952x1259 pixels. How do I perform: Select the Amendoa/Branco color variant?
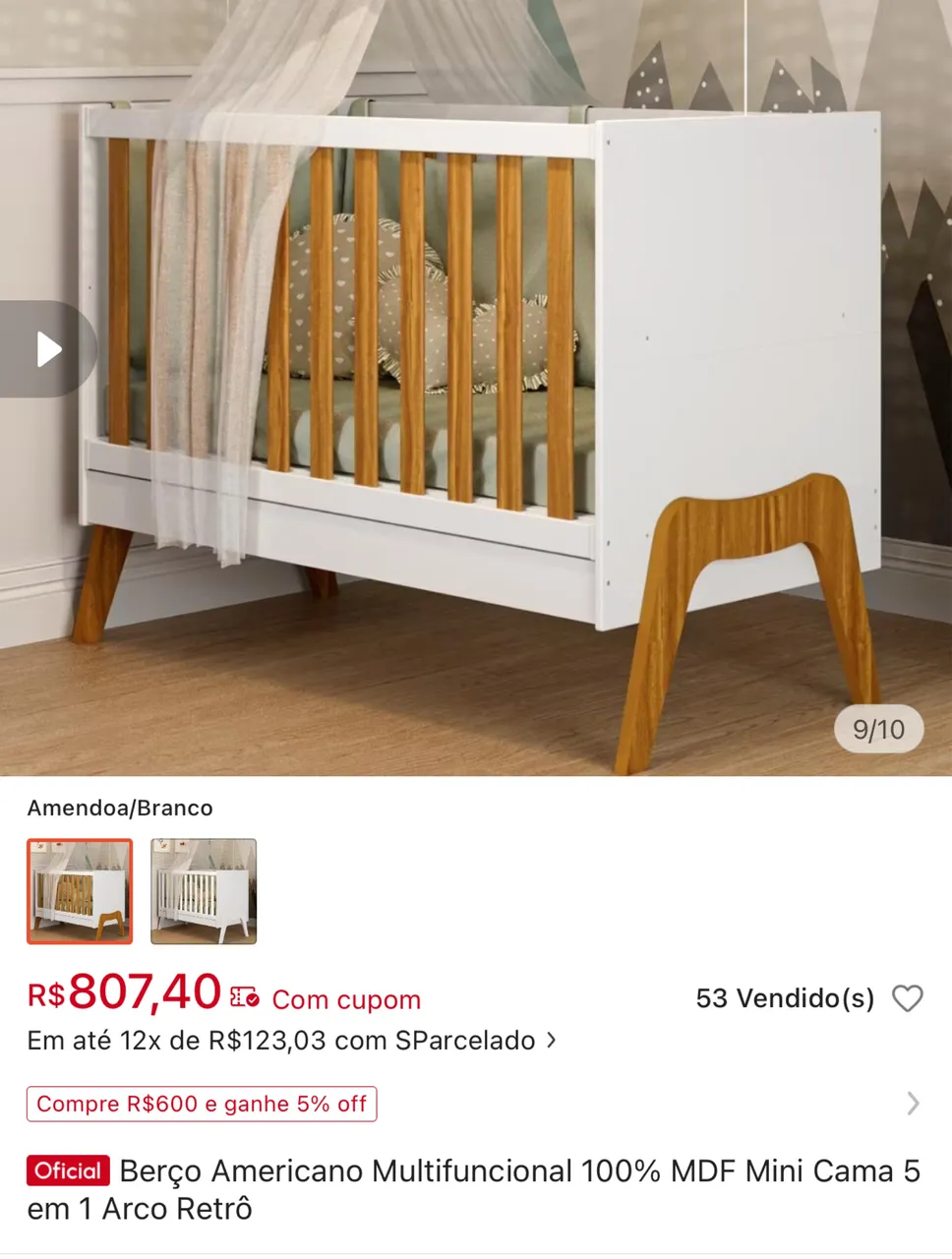click(x=80, y=891)
